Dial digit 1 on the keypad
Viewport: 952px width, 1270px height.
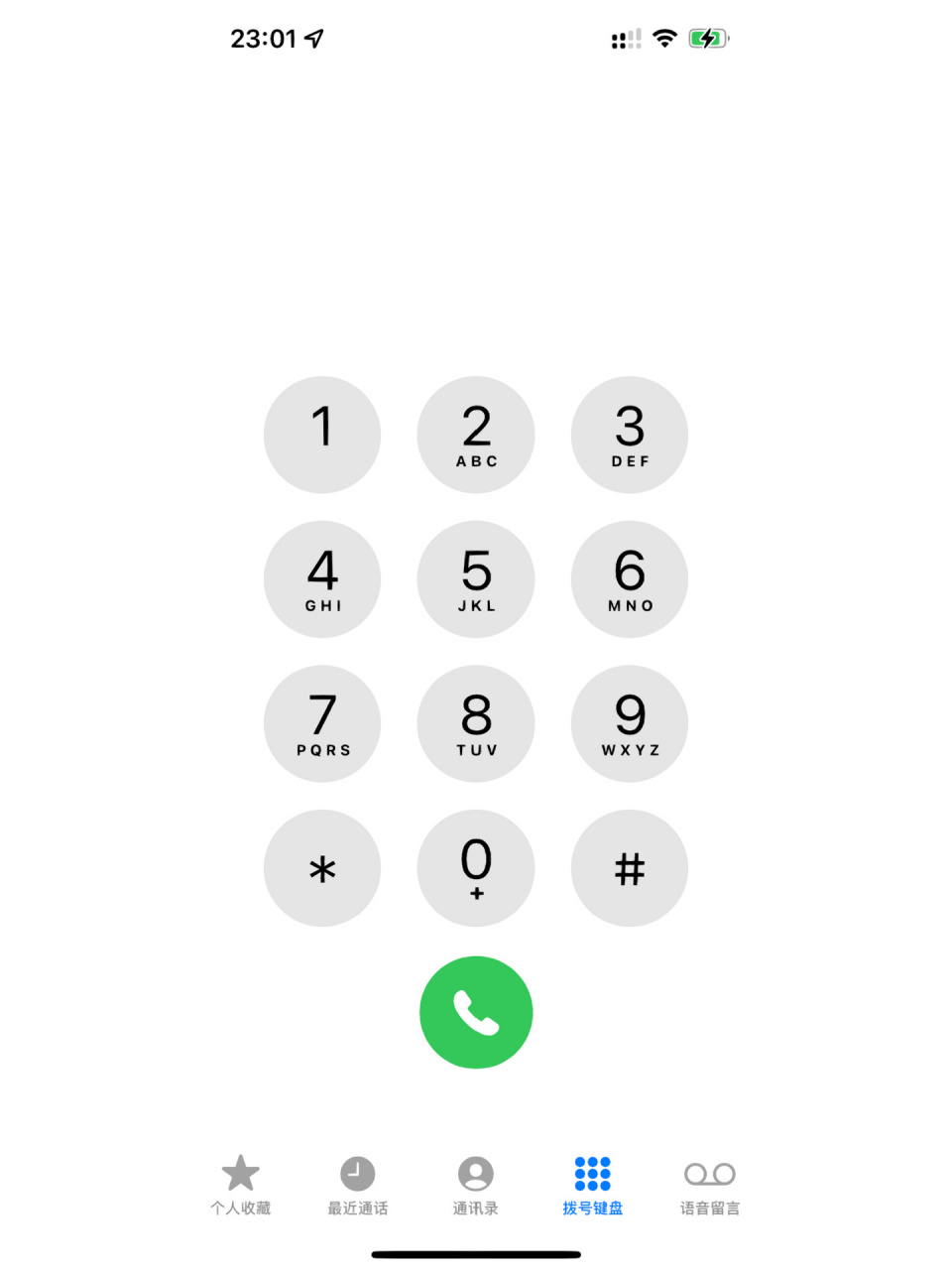coord(322,435)
